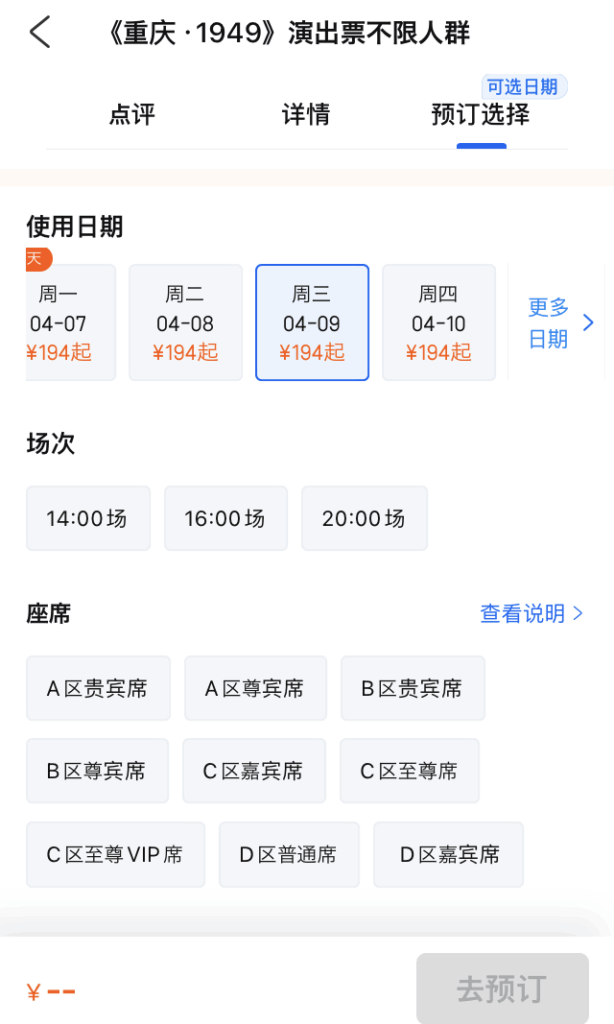The image size is (614, 1024).
Task: Pick the C区至尊VIP席 seat
Action: click(116, 855)
